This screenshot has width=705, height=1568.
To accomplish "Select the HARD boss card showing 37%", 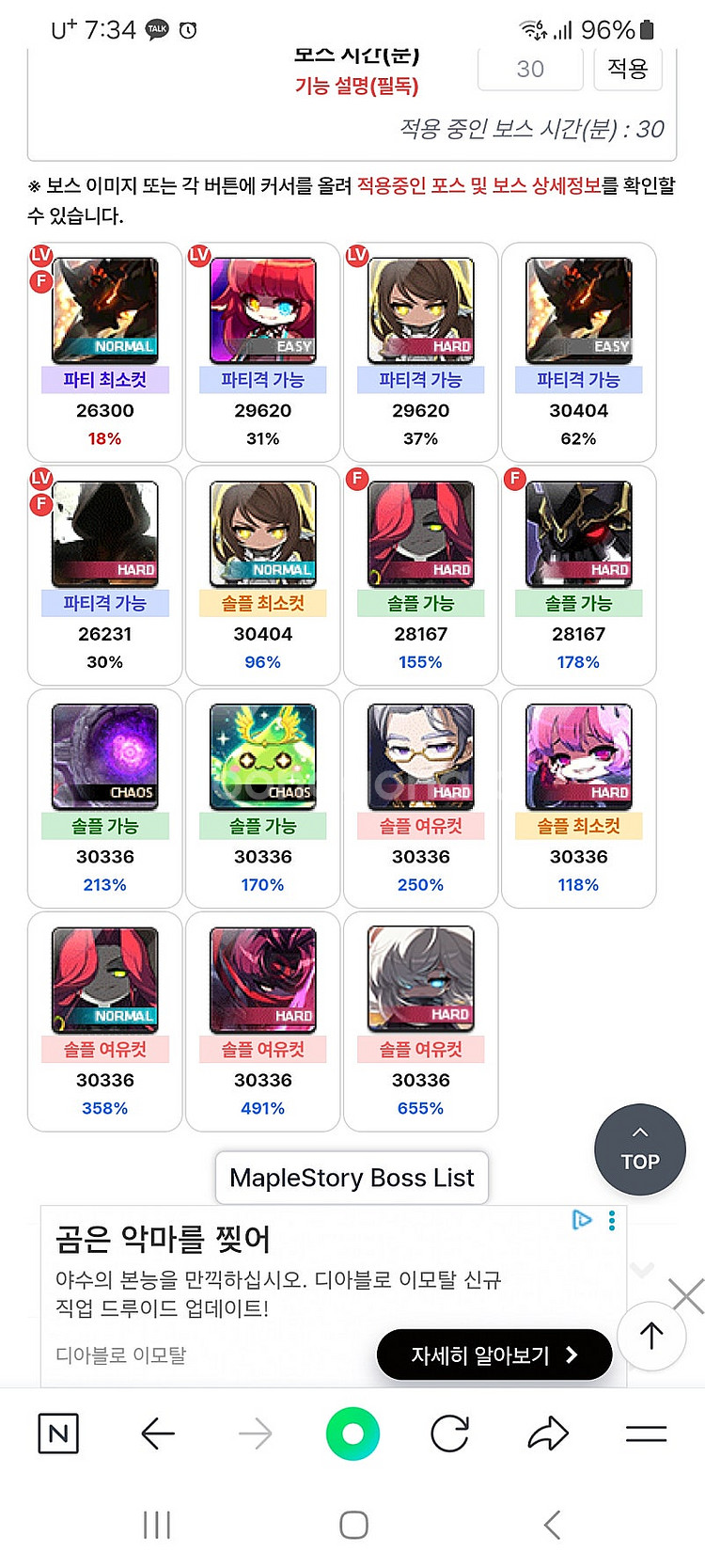I will pos(420,351).
